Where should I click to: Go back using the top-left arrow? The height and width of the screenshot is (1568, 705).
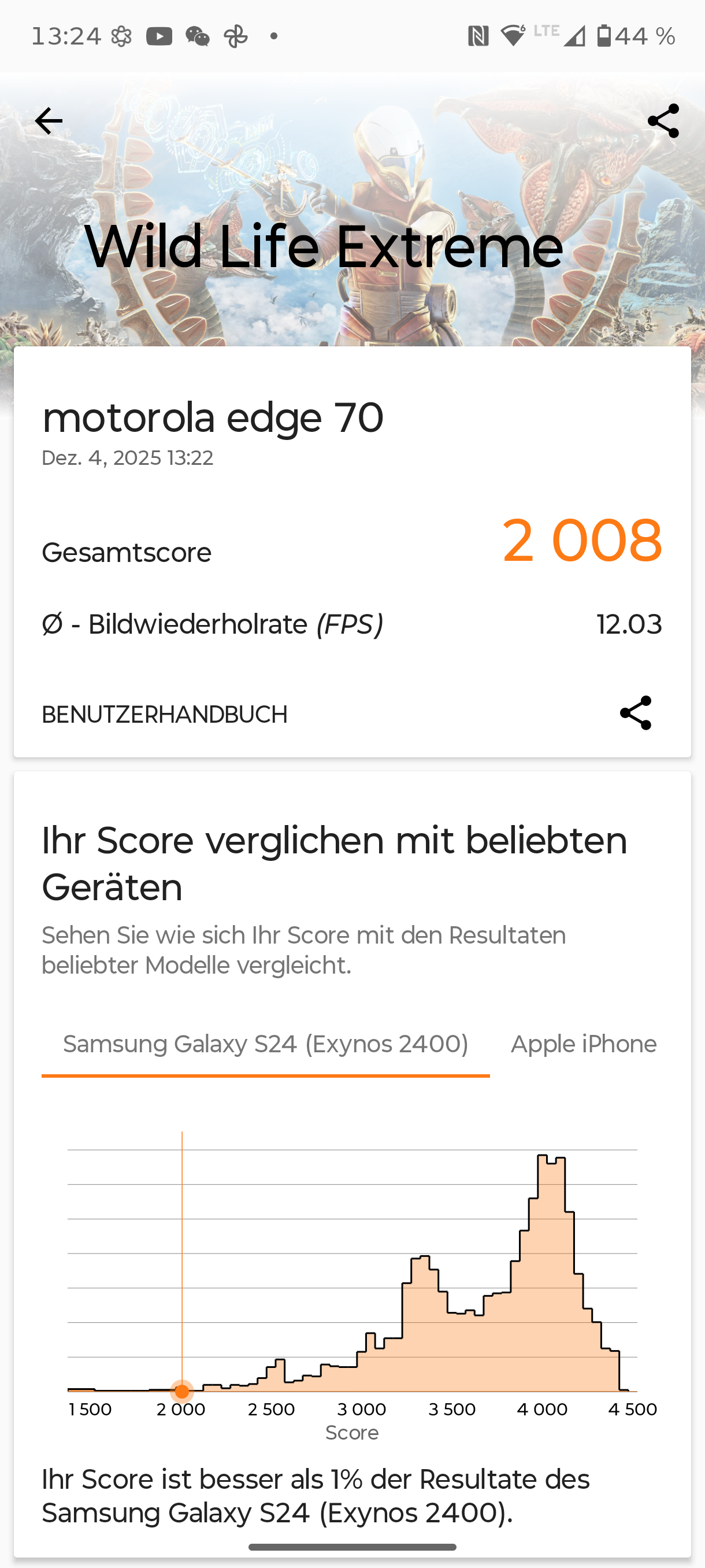click(49, 121)
